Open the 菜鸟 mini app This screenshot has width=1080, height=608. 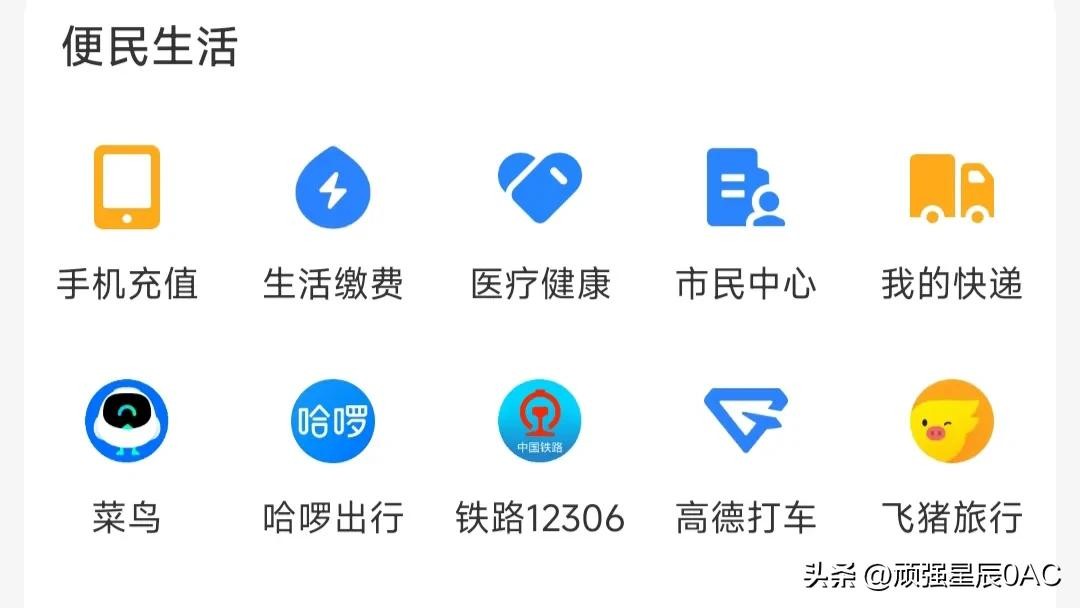coord(127,421)
